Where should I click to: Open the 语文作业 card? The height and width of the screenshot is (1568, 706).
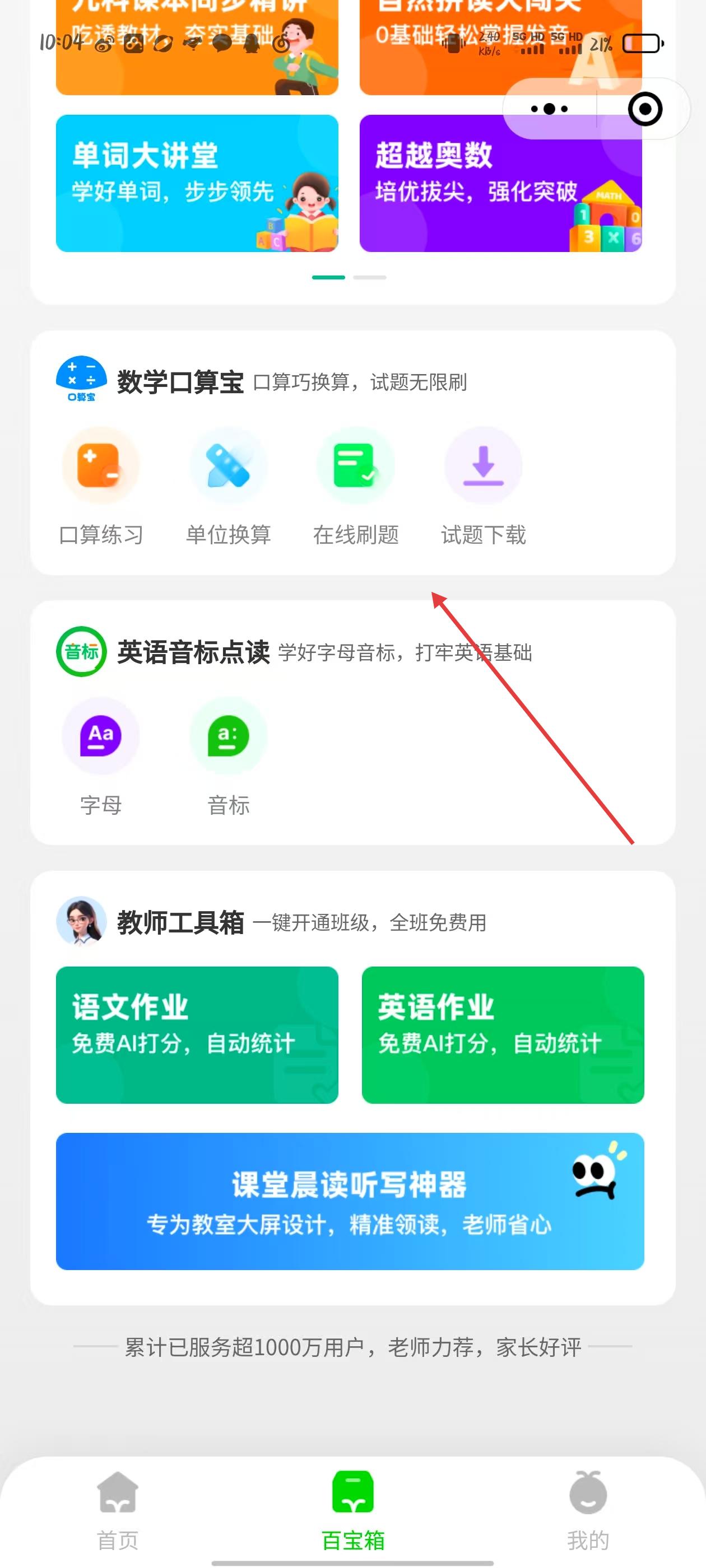(x=197, y=1035)
